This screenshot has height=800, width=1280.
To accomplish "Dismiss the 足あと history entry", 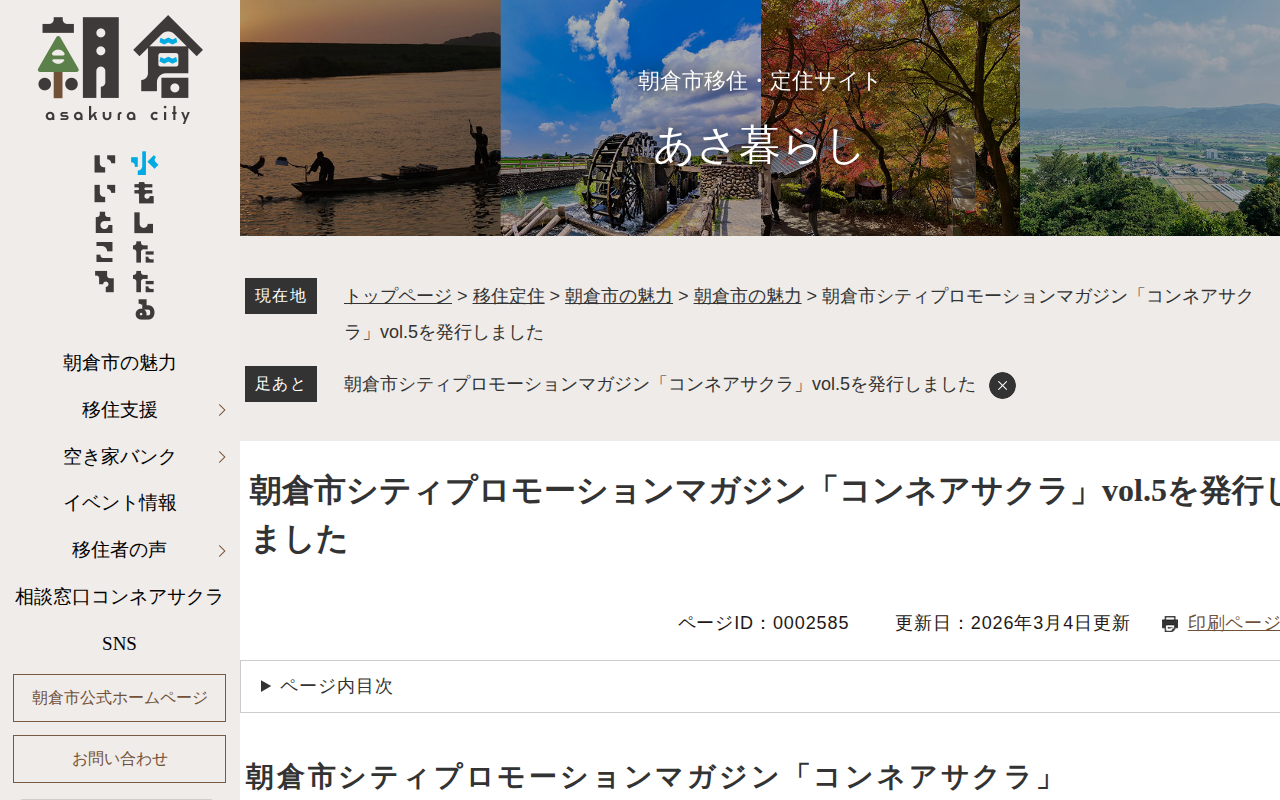I will pyautogui.click(x=1002, y=386).
